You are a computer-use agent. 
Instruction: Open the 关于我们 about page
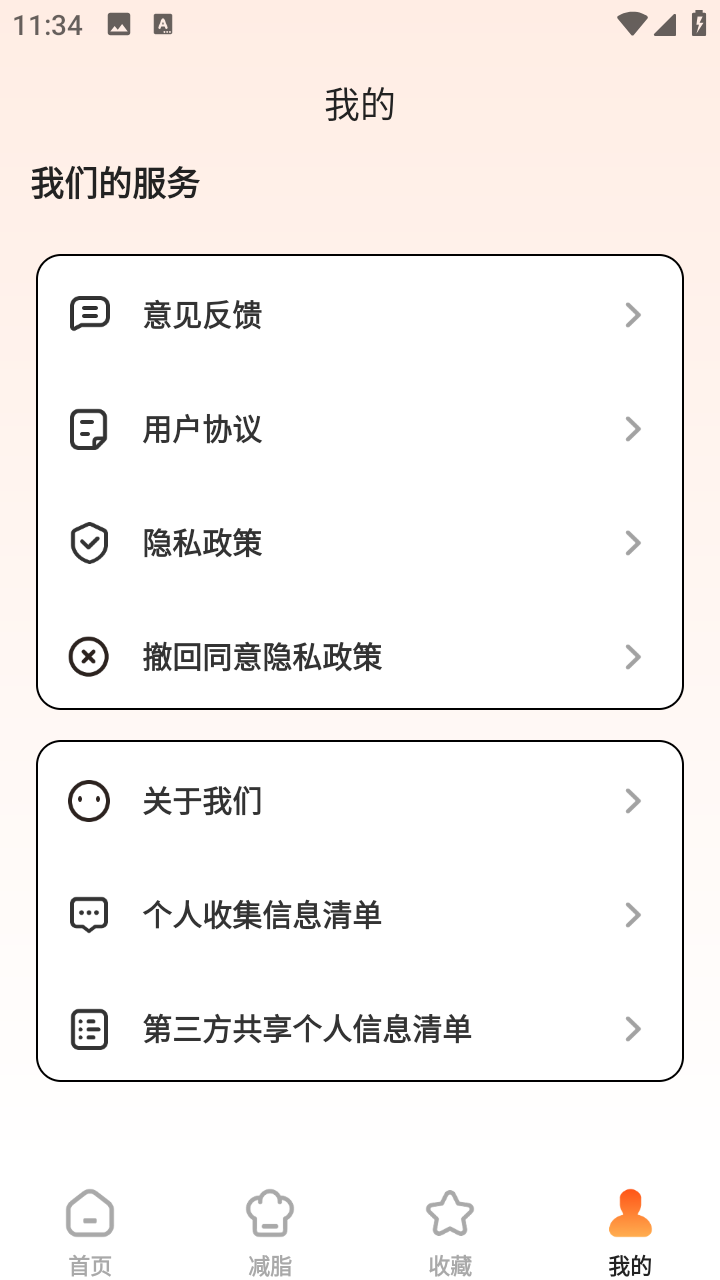[x=360, y=801]
